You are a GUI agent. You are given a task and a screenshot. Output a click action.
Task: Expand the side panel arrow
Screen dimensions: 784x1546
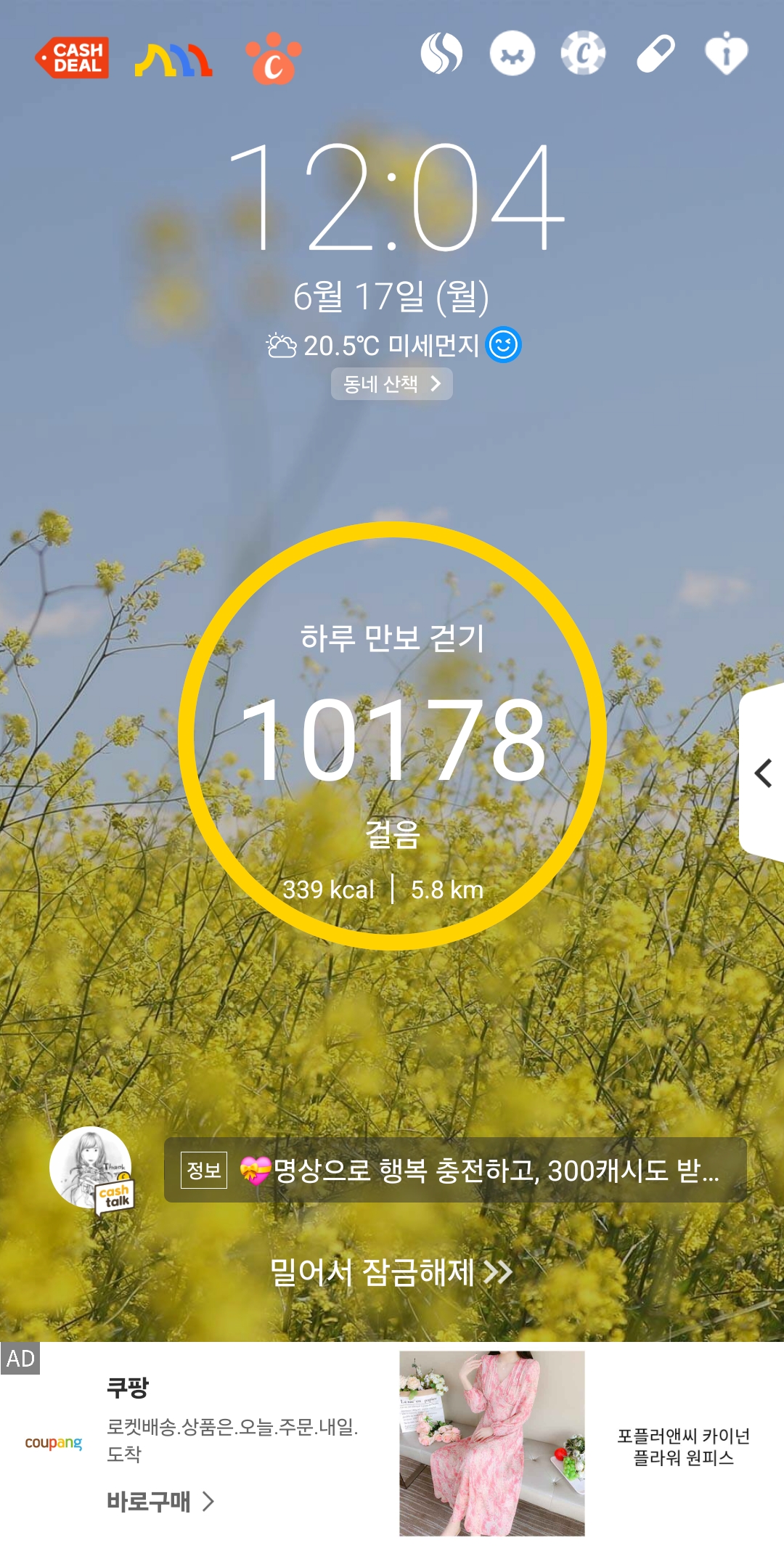coord(763,773)
